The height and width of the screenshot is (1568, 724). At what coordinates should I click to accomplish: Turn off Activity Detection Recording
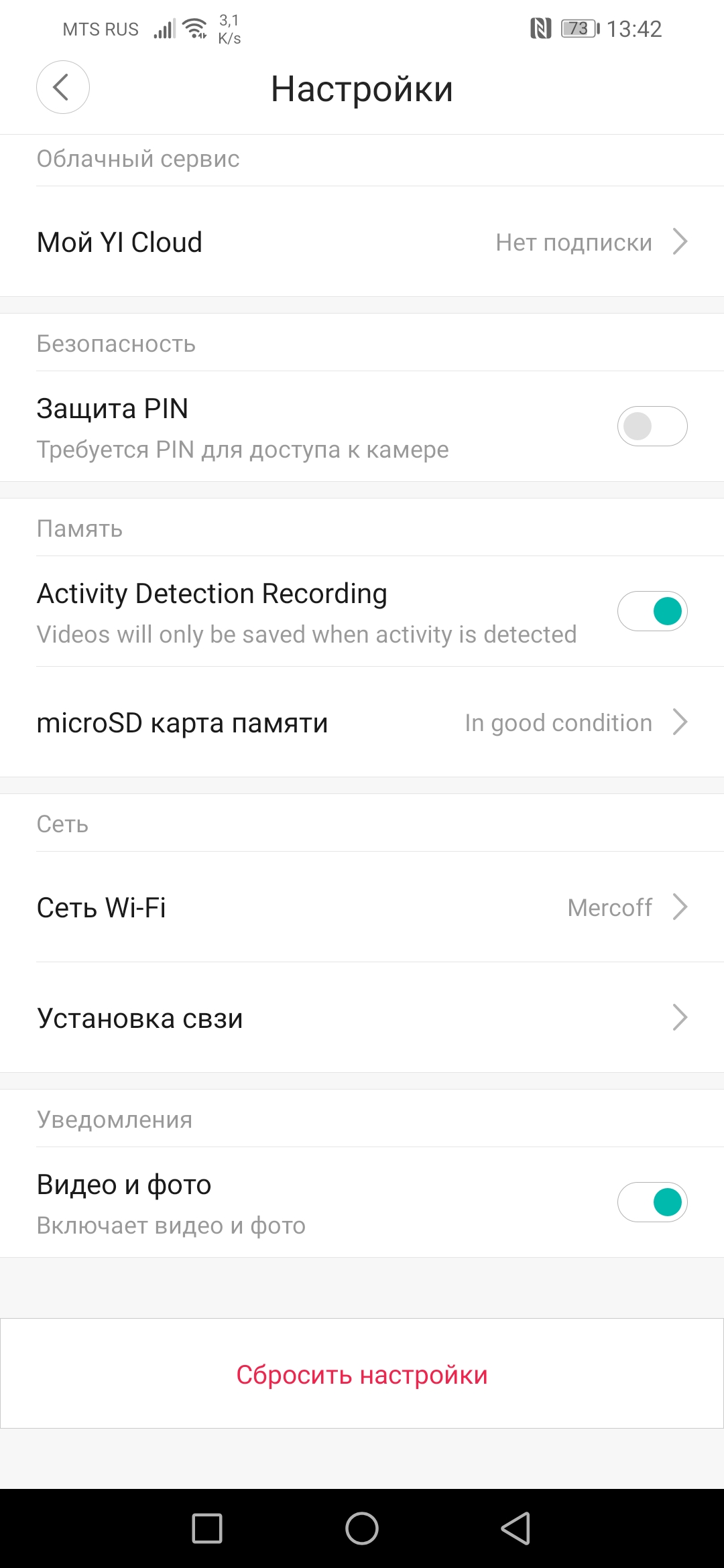pos(652,611)
